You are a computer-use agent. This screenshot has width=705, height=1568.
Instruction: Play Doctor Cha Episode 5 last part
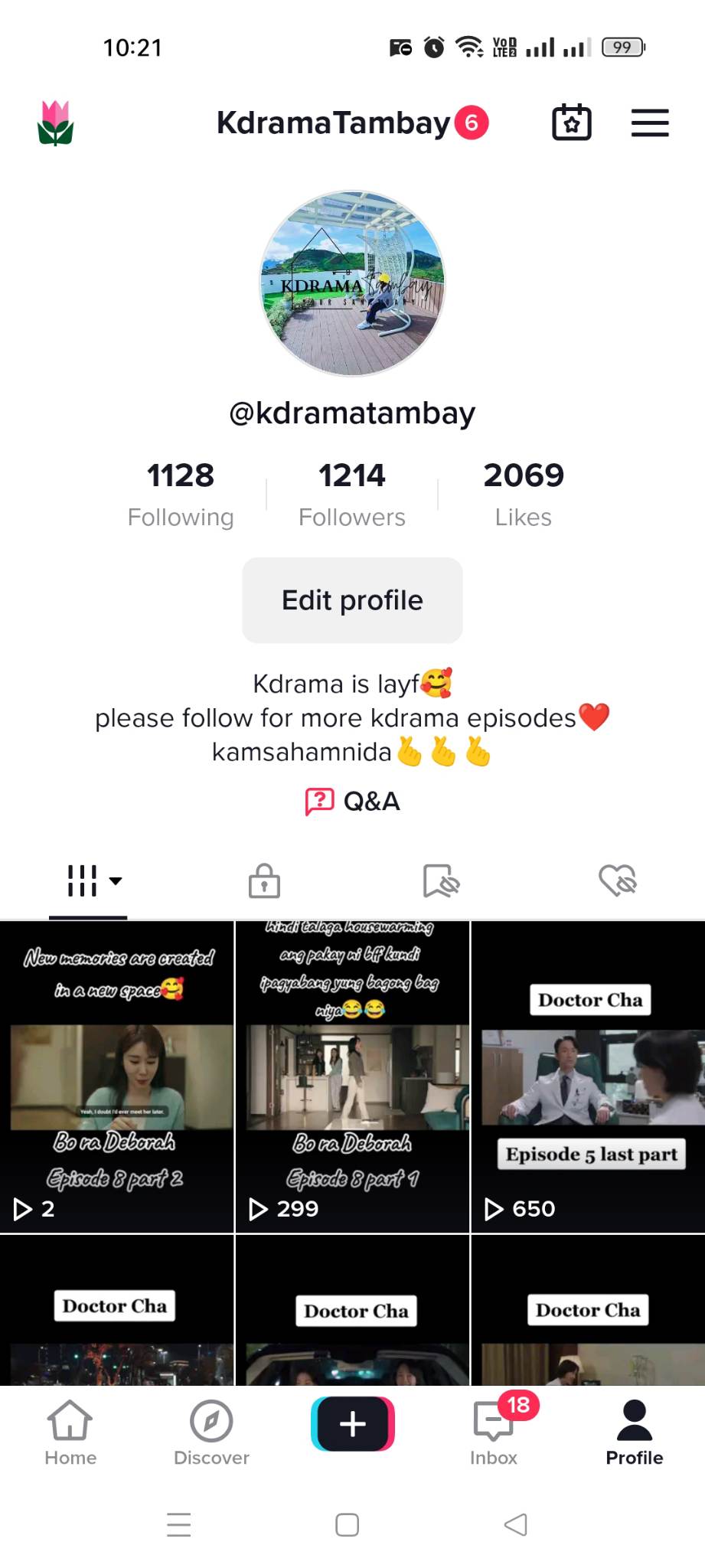(x=588, y=1076)
